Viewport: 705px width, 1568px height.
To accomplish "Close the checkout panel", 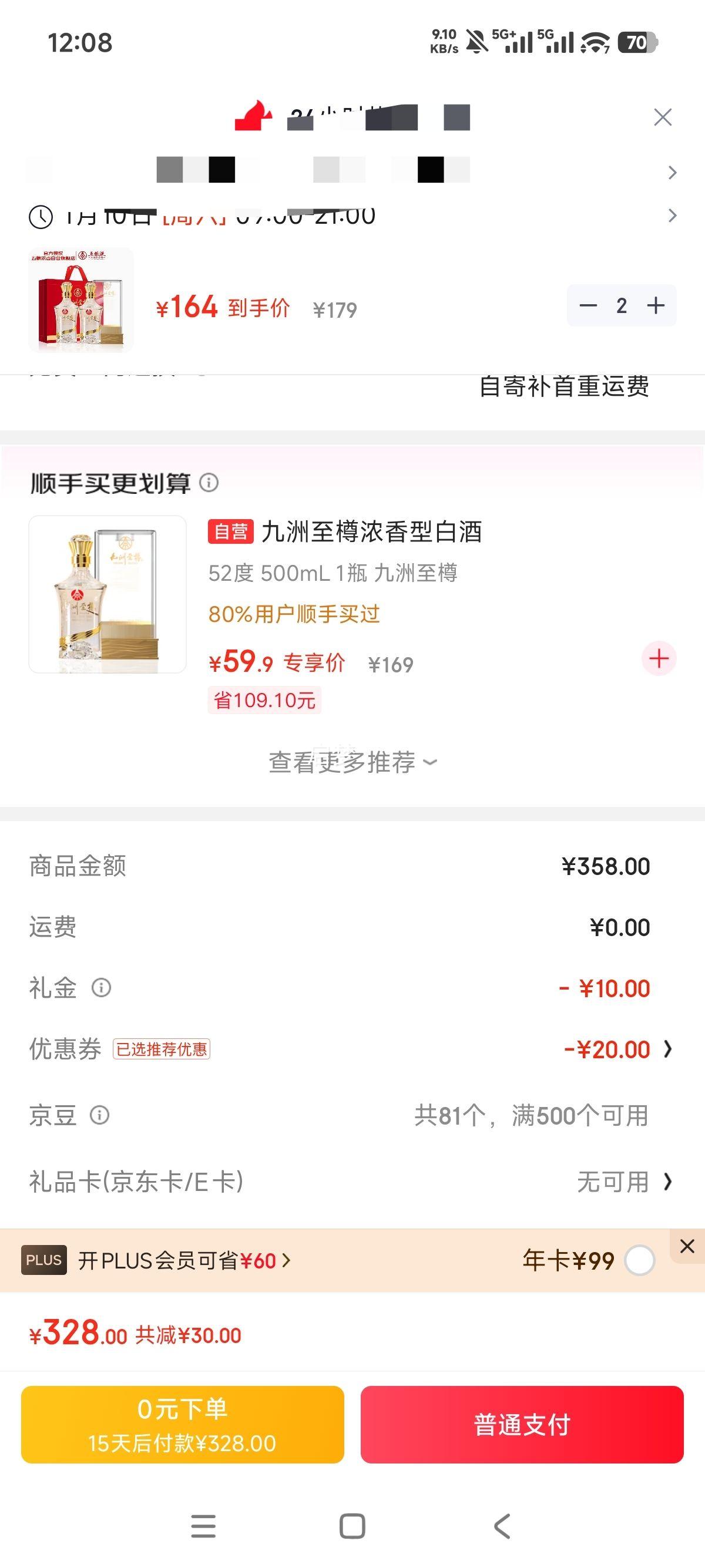I will click(x=664, y=116).
